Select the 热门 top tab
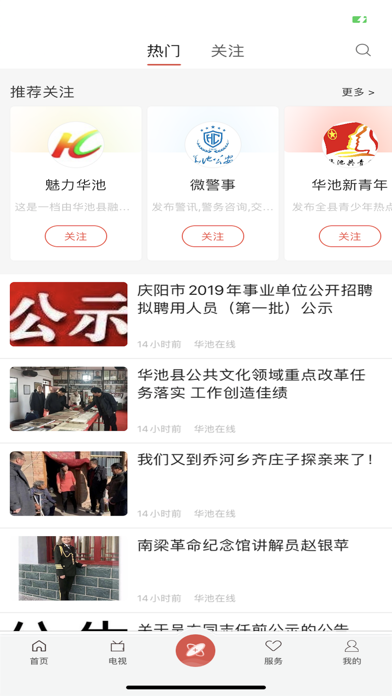Viewport: 392px width, 696px height. tap(164, 51)
